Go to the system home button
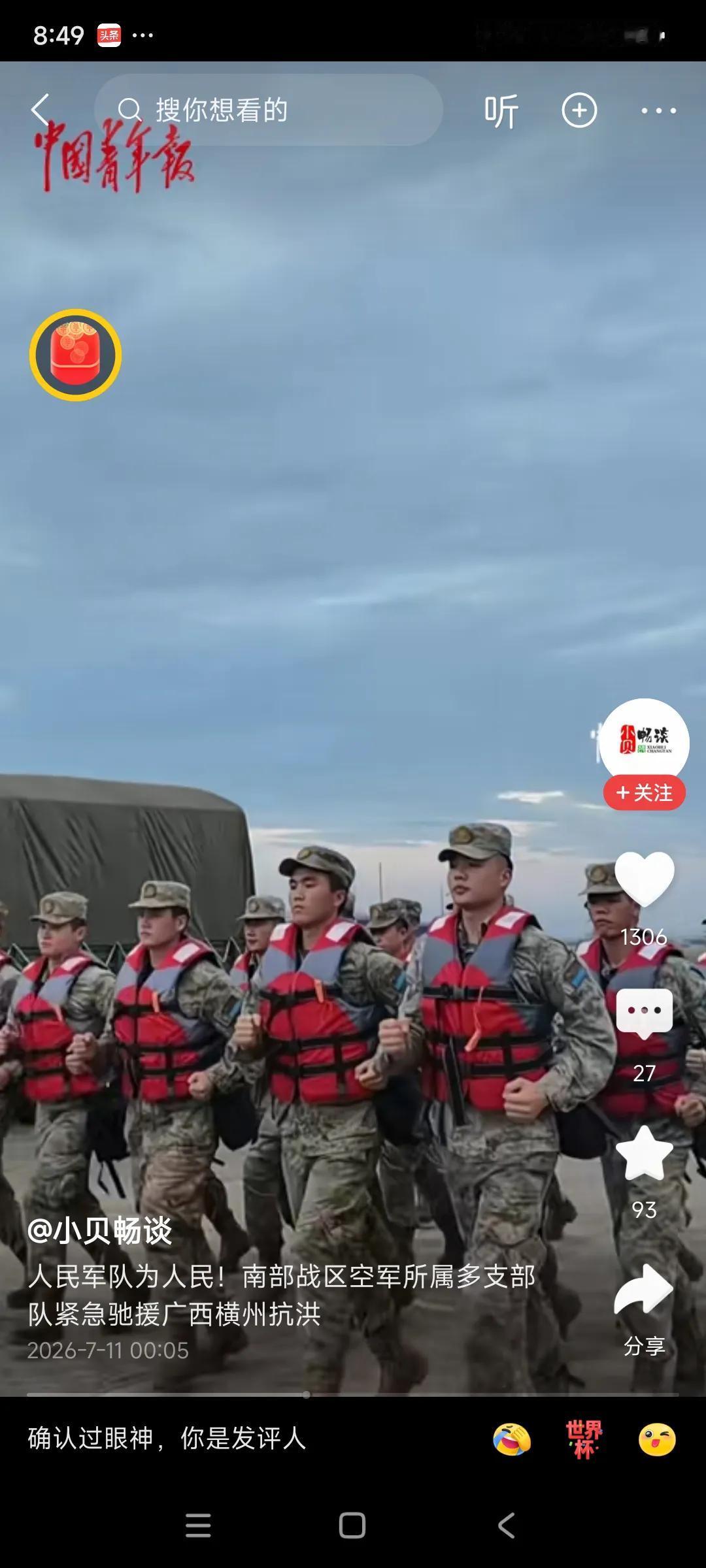Viewport: 706px width, 1568px height. (352, 1526)
